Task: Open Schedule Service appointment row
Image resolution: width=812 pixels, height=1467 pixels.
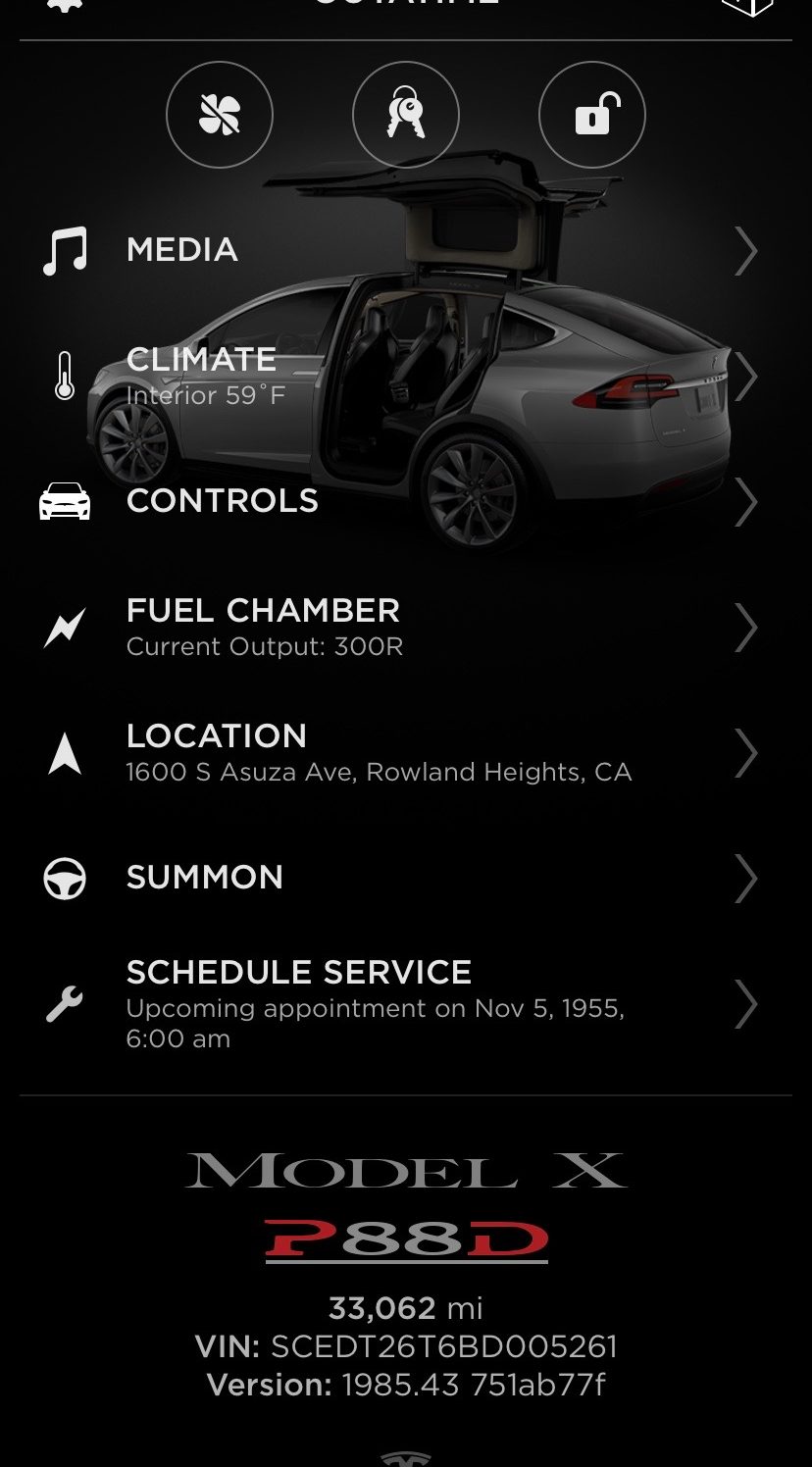Action: point(406,1004)
